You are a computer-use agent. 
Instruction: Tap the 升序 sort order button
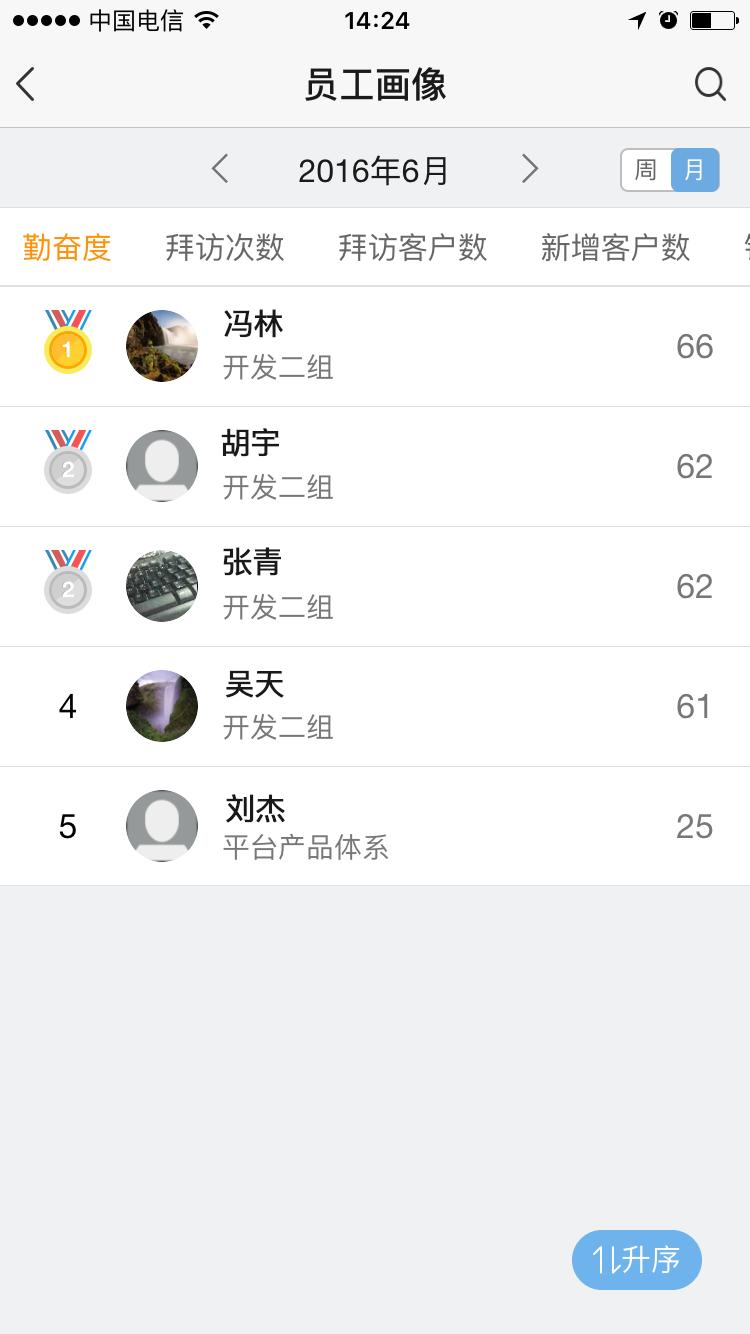[637, 1260]
